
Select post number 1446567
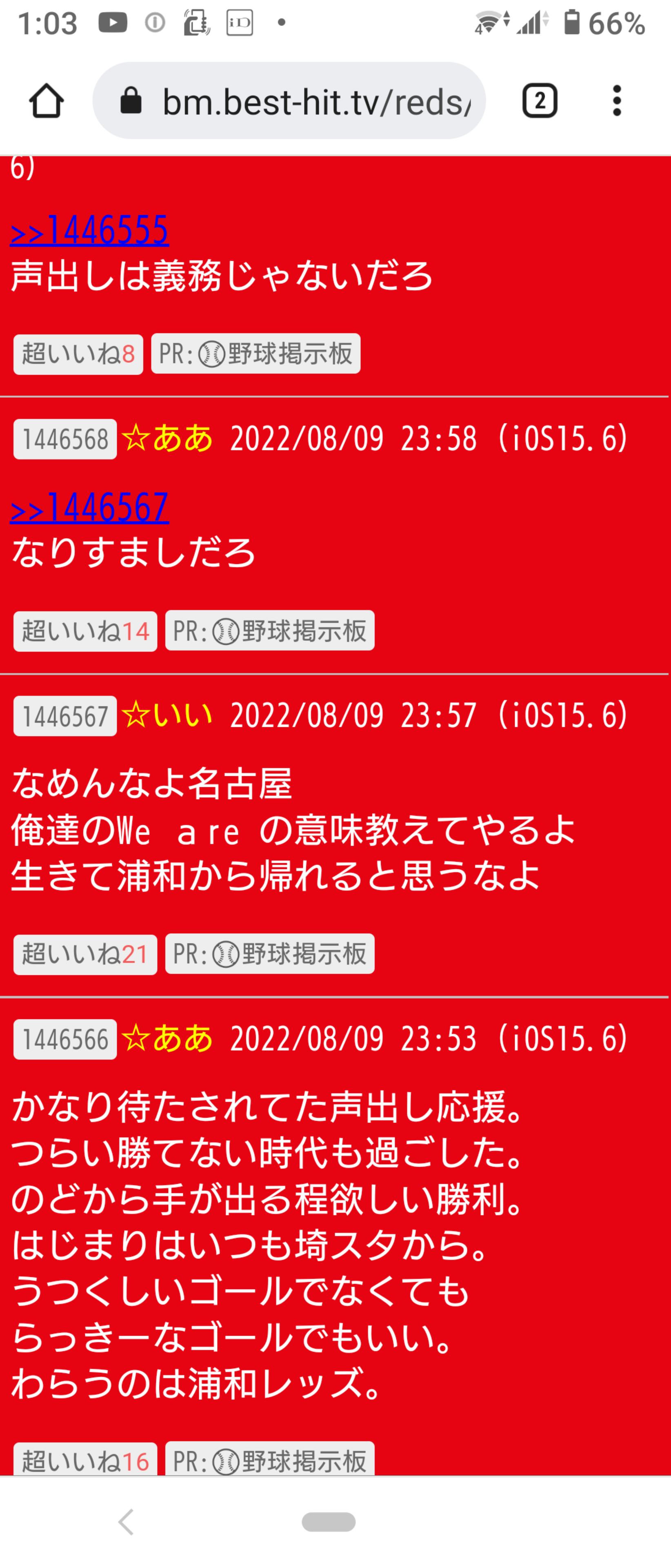(65, 716)
